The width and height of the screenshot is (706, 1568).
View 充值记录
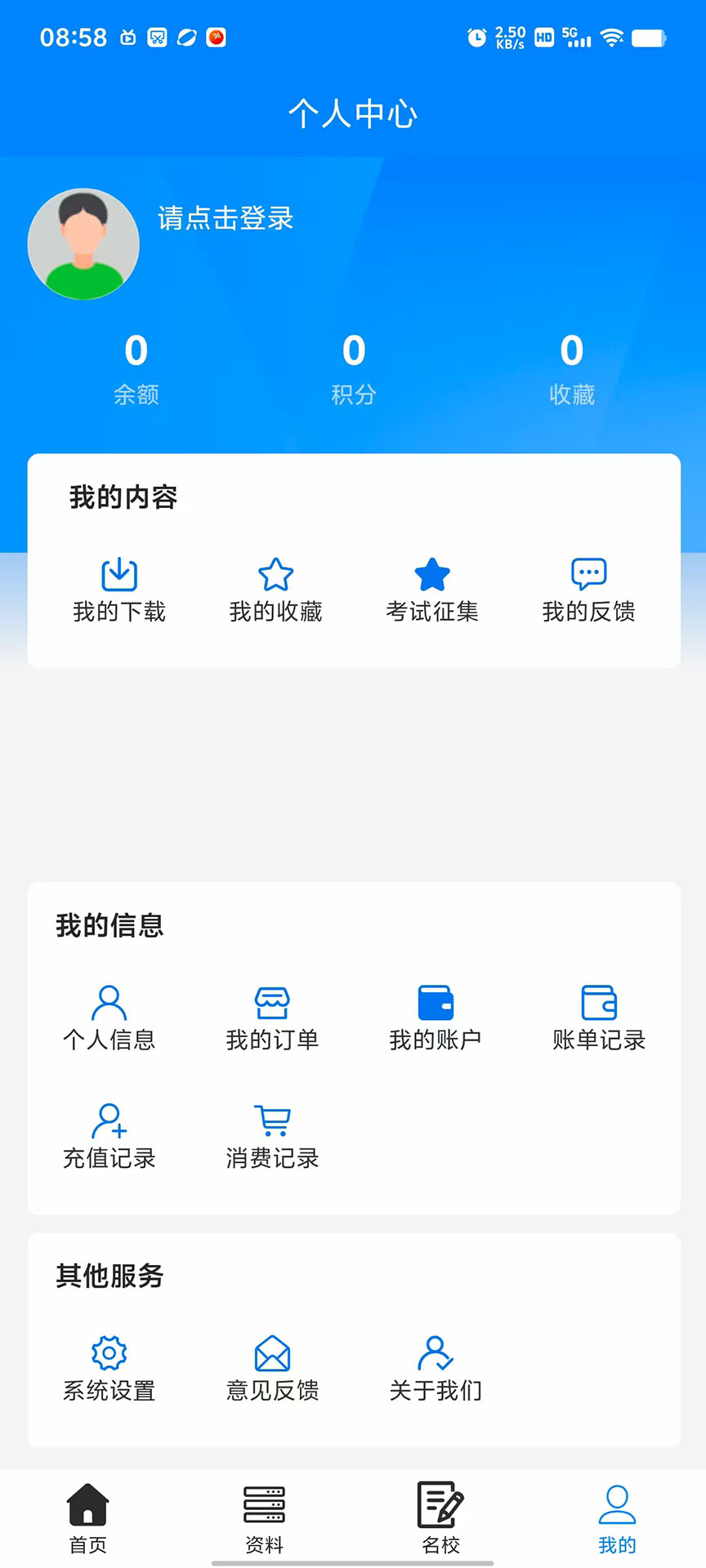click(109, 1136)
